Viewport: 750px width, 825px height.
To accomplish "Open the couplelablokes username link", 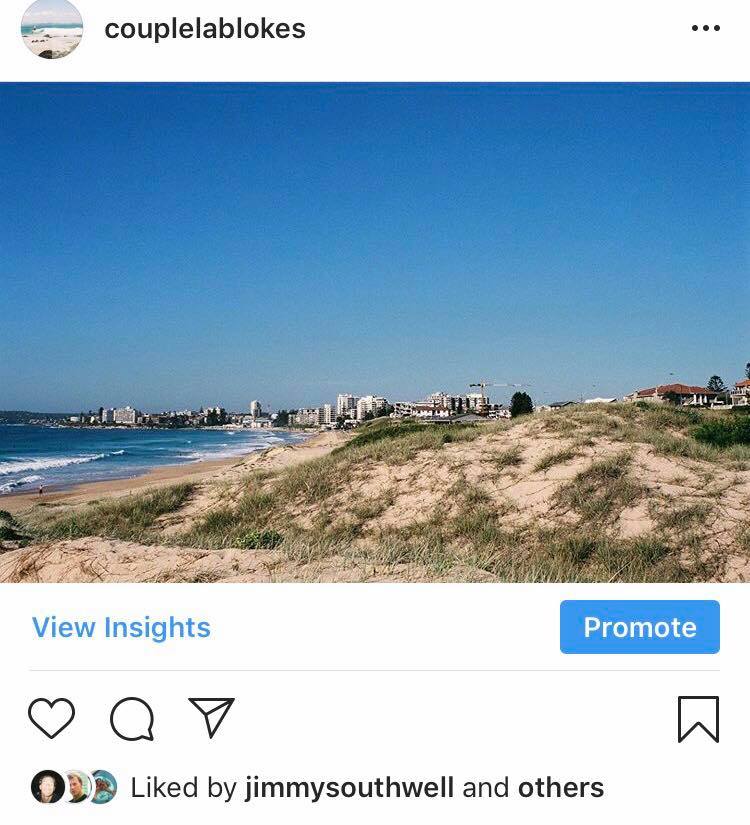I will click(205, 29).
